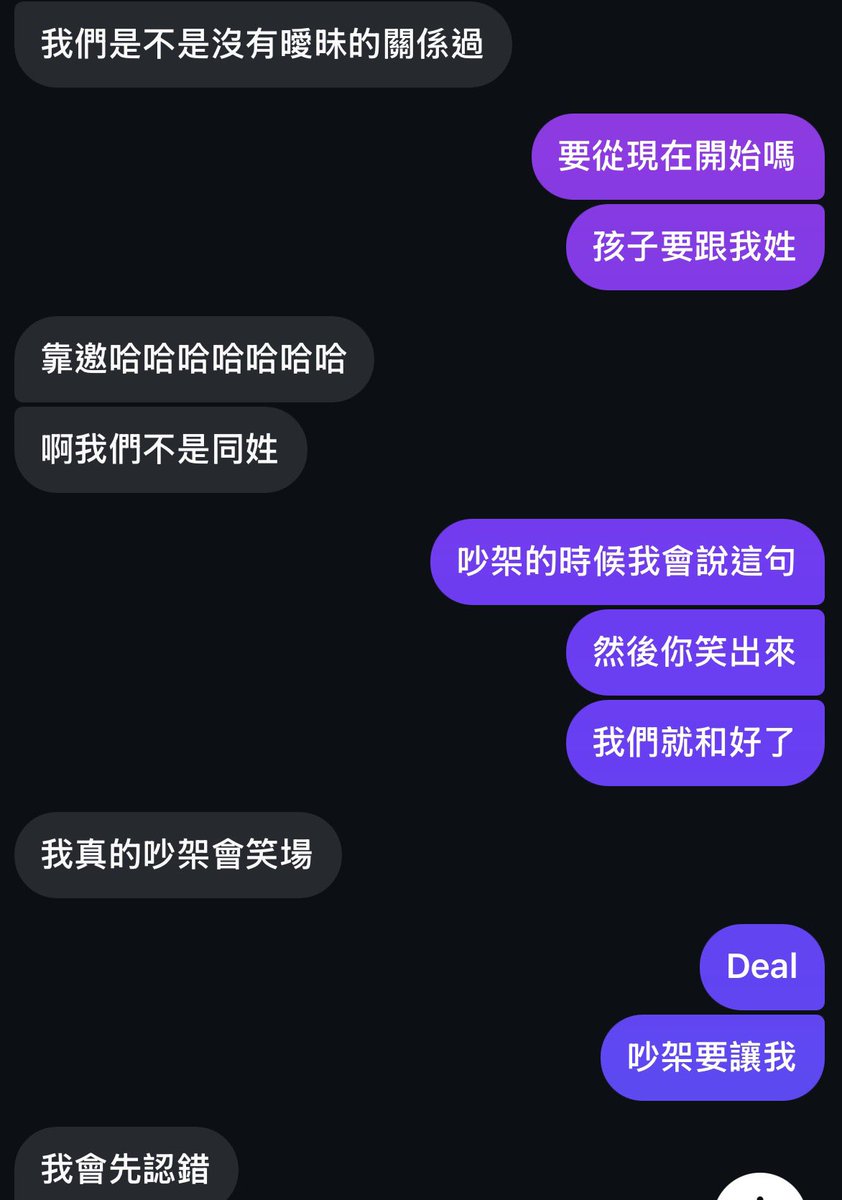Select the first purple reply in the thread
Viewport: 842px width, 1200px height.
(x=679, y=158)
